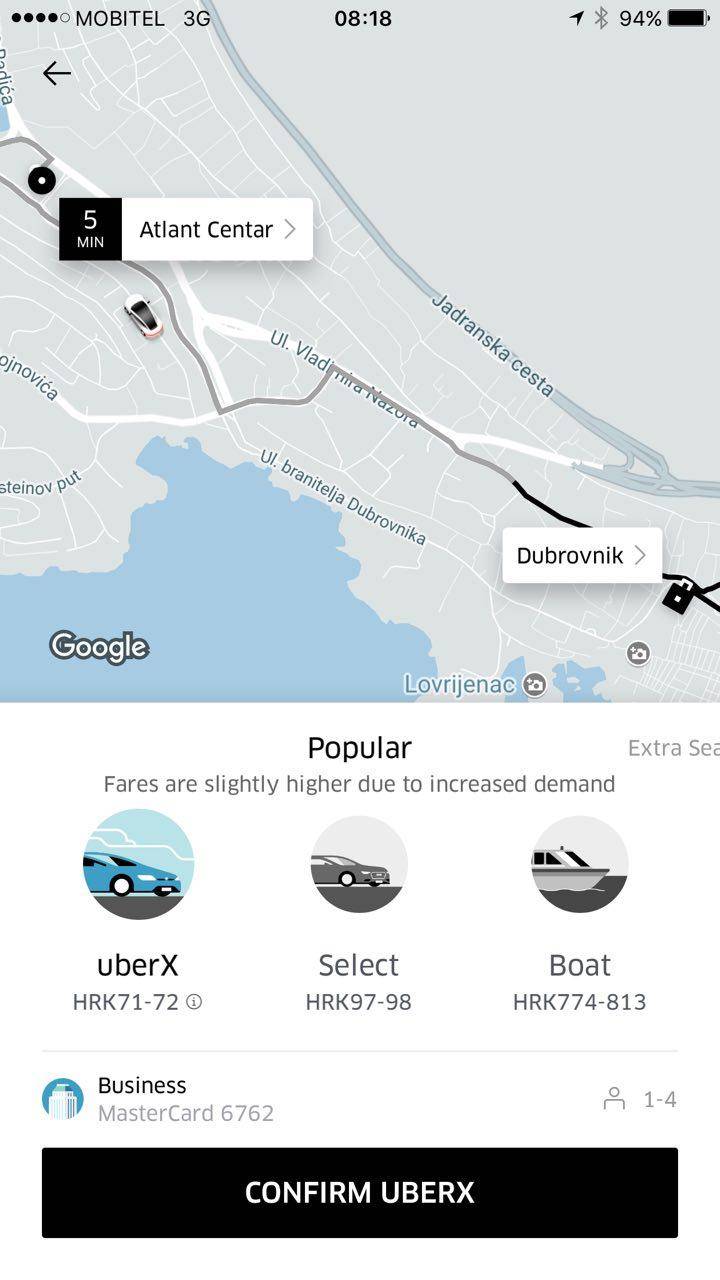Tap the Confirm UberX button

pyautogui.click(x=360, y=1192)
